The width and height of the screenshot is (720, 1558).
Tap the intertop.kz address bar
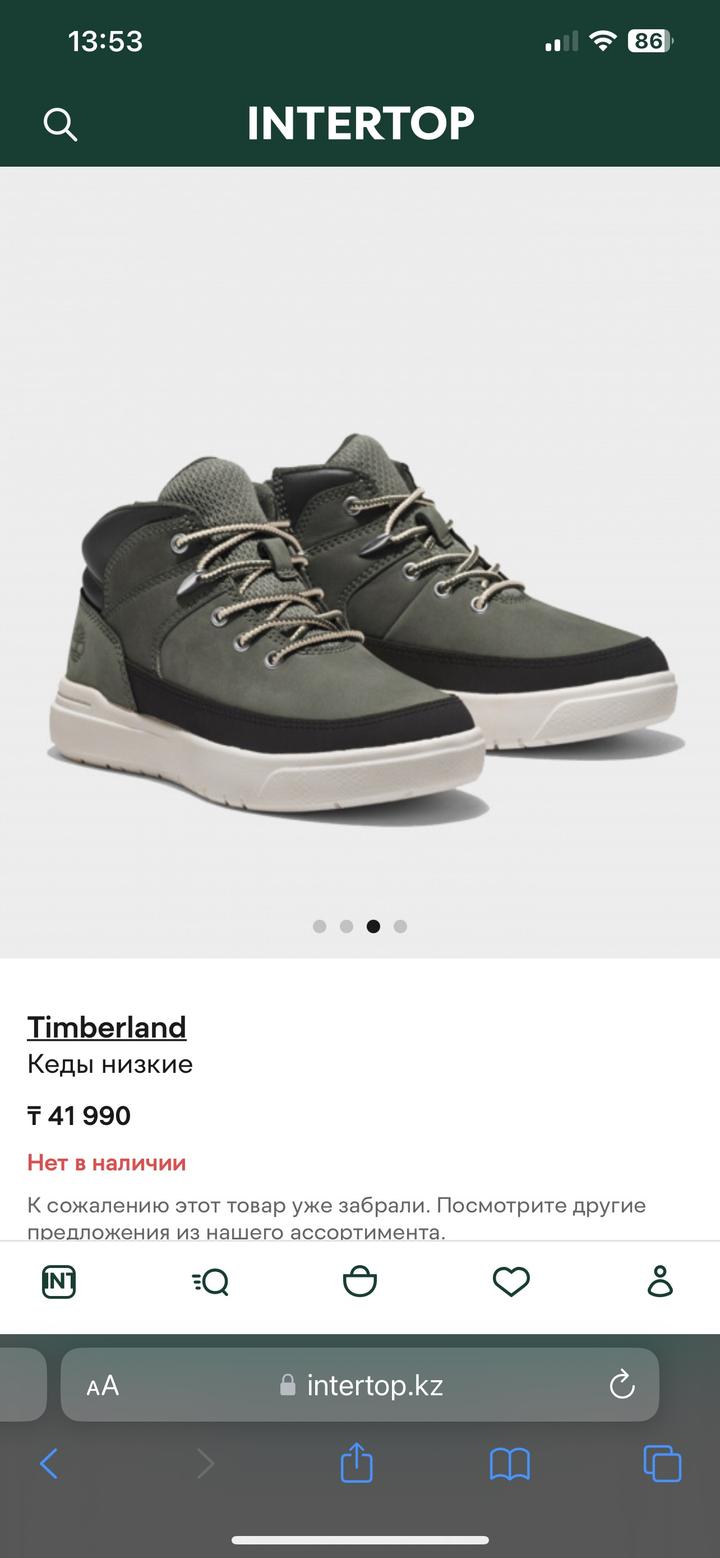click(x=374, y=1385)
